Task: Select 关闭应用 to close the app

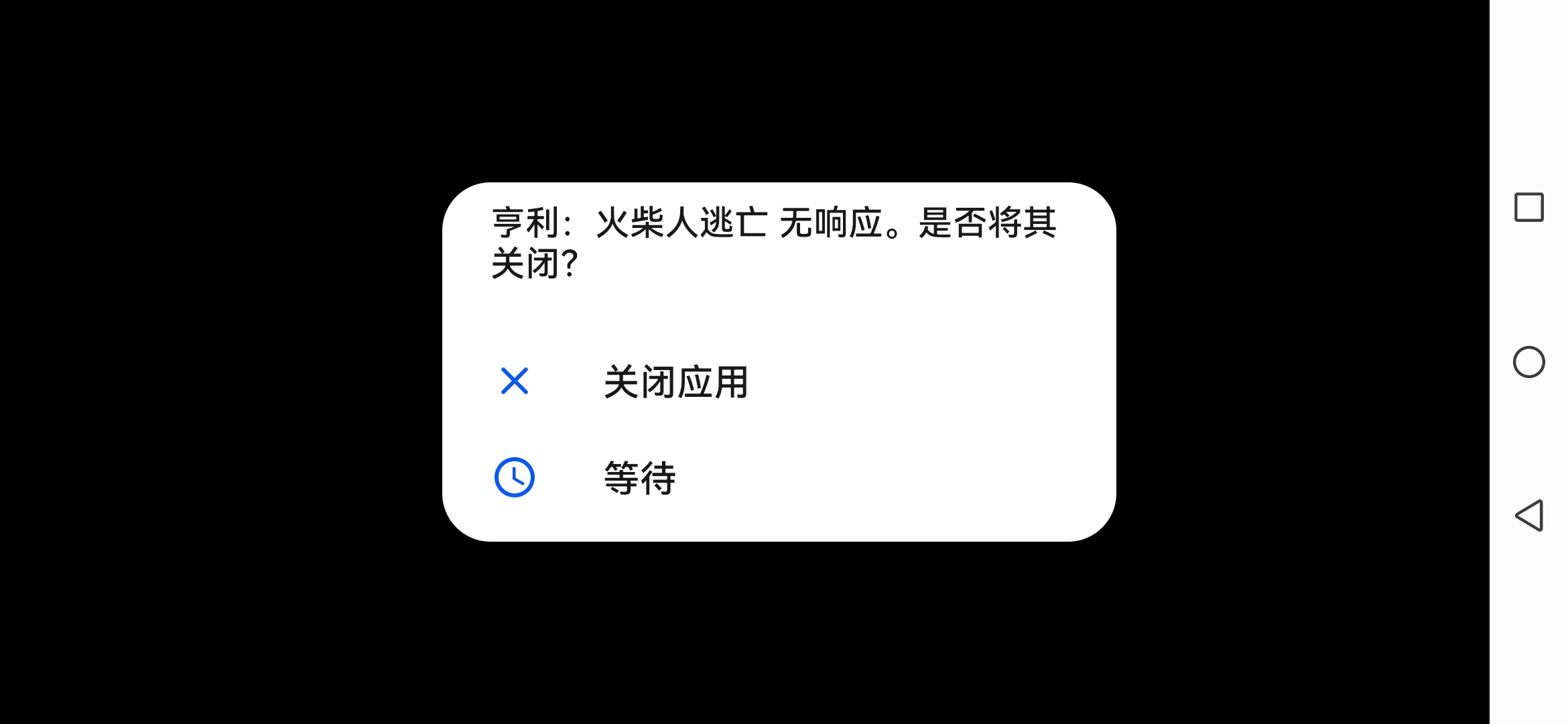Action: click(675, 382)
